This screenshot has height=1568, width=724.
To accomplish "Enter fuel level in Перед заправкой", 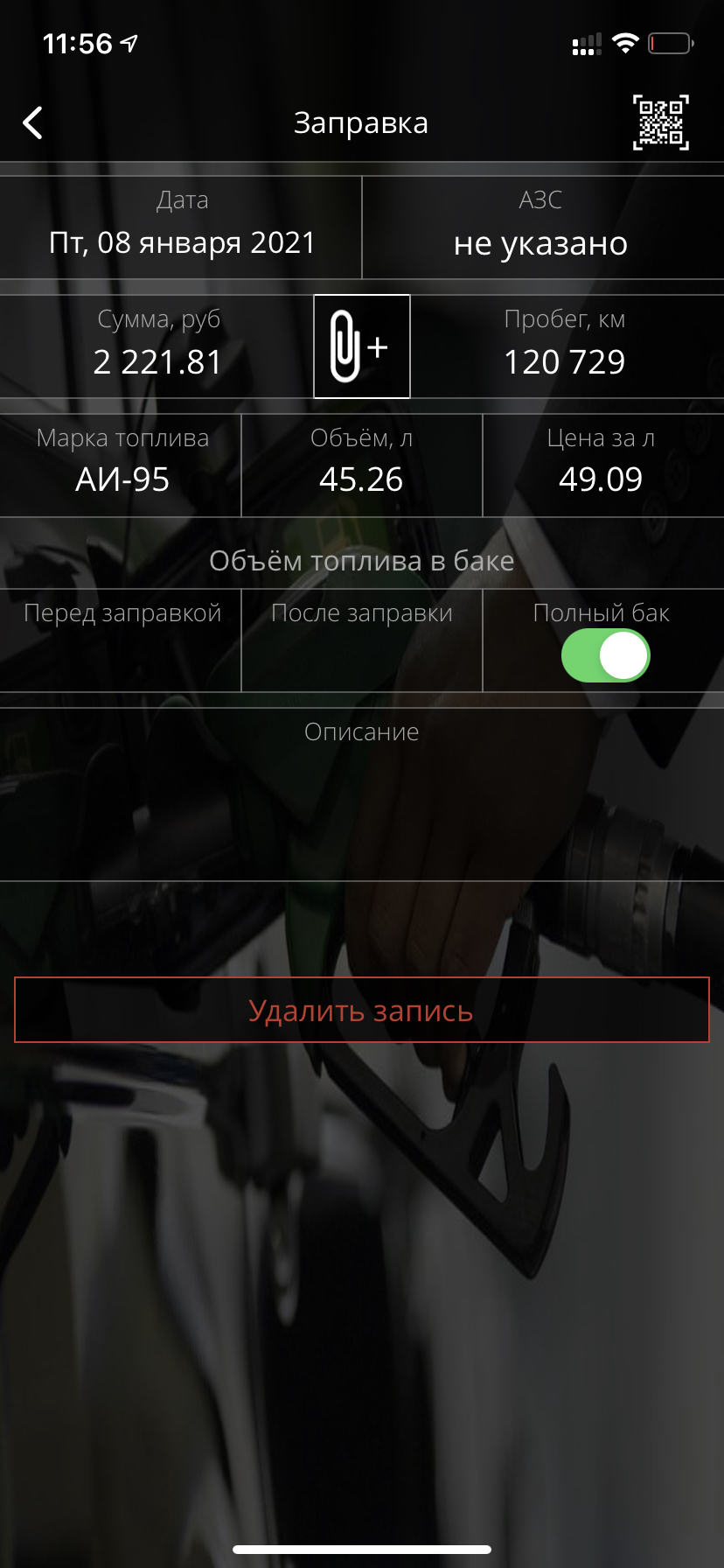I will [x=122, y=656].
